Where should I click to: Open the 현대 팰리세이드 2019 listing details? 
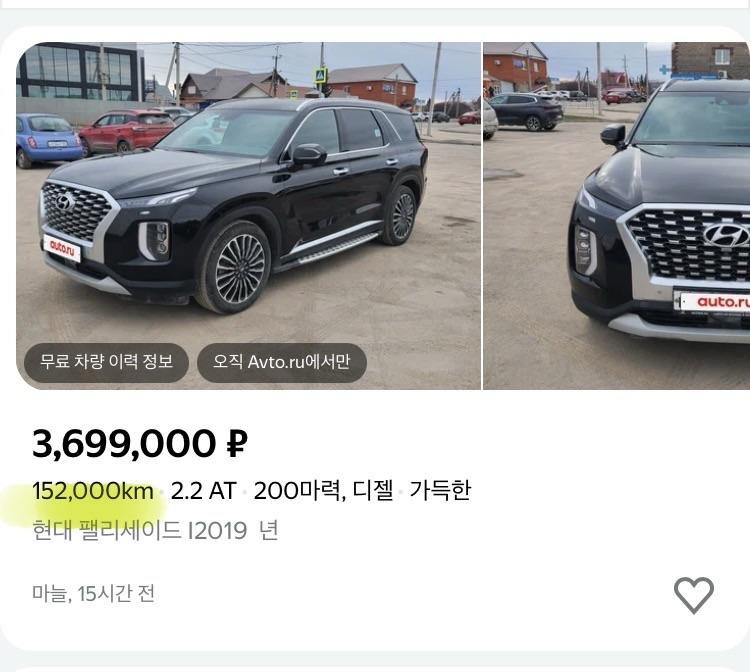pos(155,530)
